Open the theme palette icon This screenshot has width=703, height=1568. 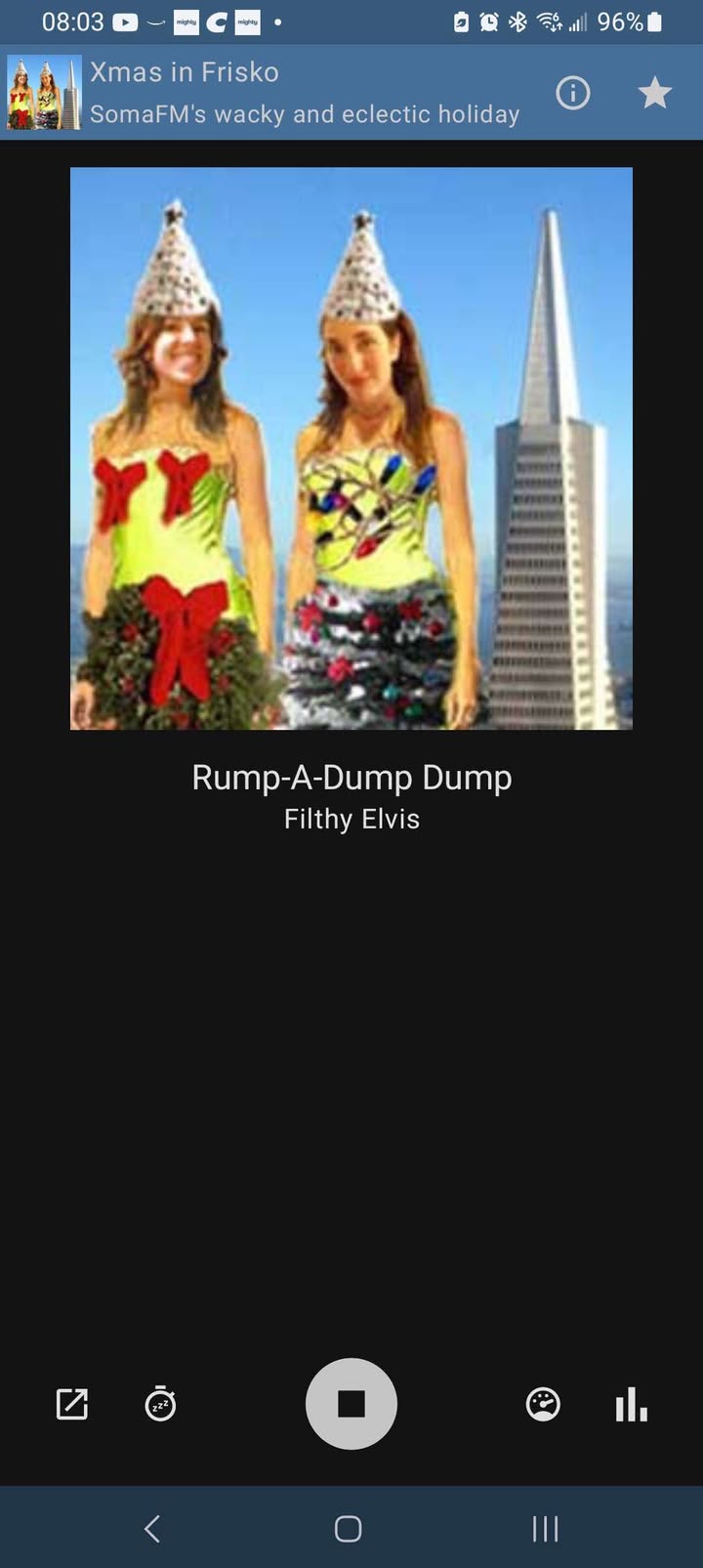pos(543,1404)
